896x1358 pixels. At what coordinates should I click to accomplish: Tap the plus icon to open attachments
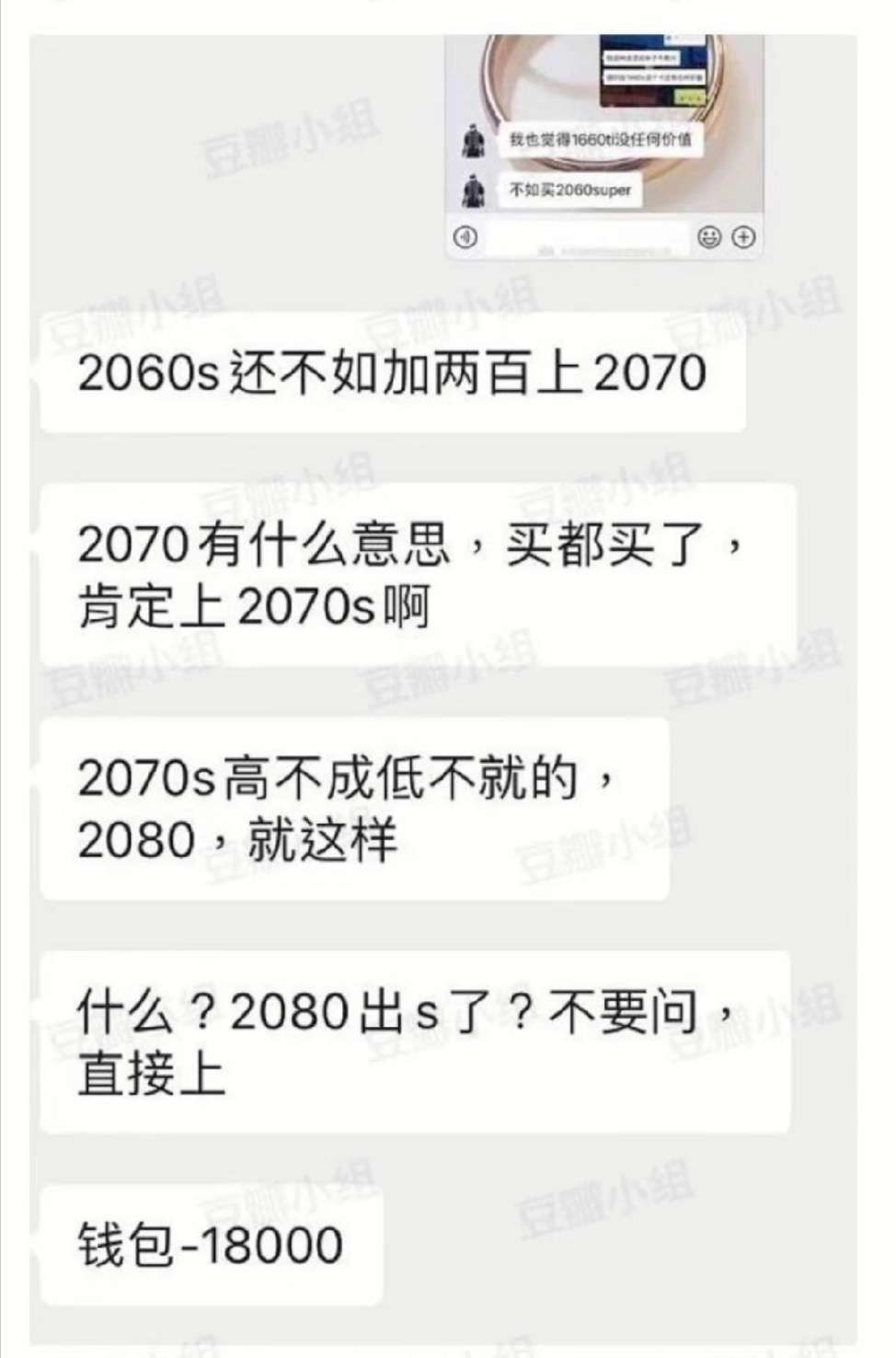pyautogui.click(x=742, y=236)
